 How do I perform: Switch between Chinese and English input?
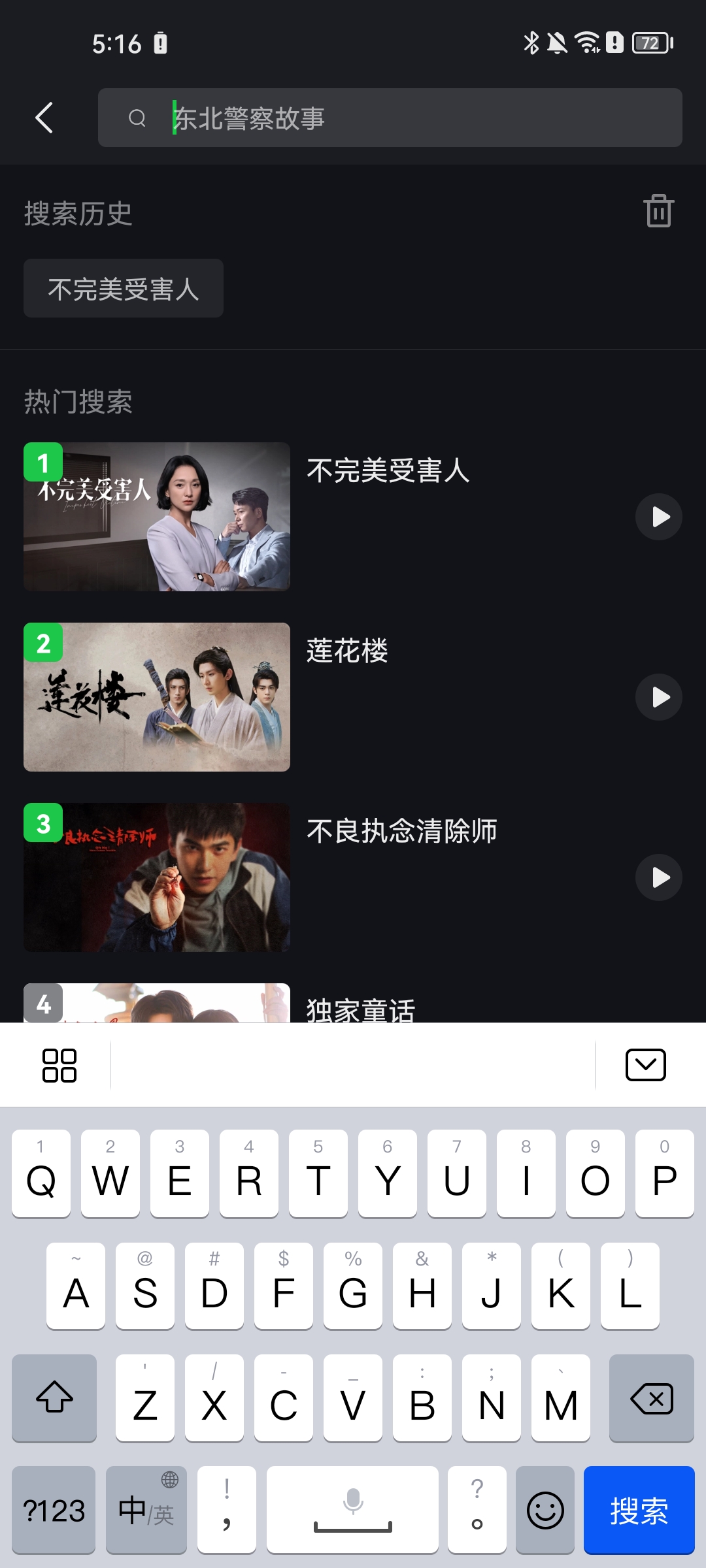[x=145, y=1511]
